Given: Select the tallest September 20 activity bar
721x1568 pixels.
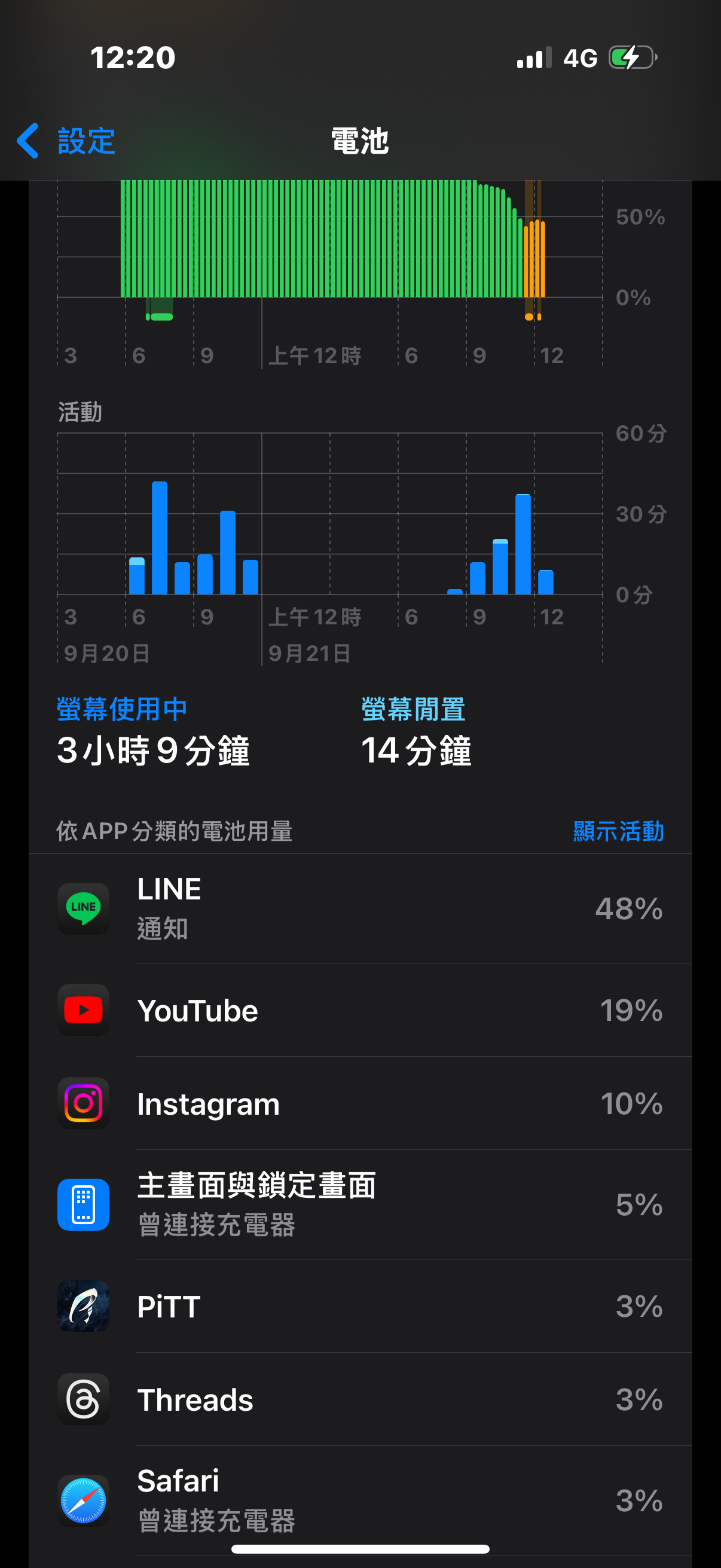Looking at the screenshot, I should coord(160,538).
